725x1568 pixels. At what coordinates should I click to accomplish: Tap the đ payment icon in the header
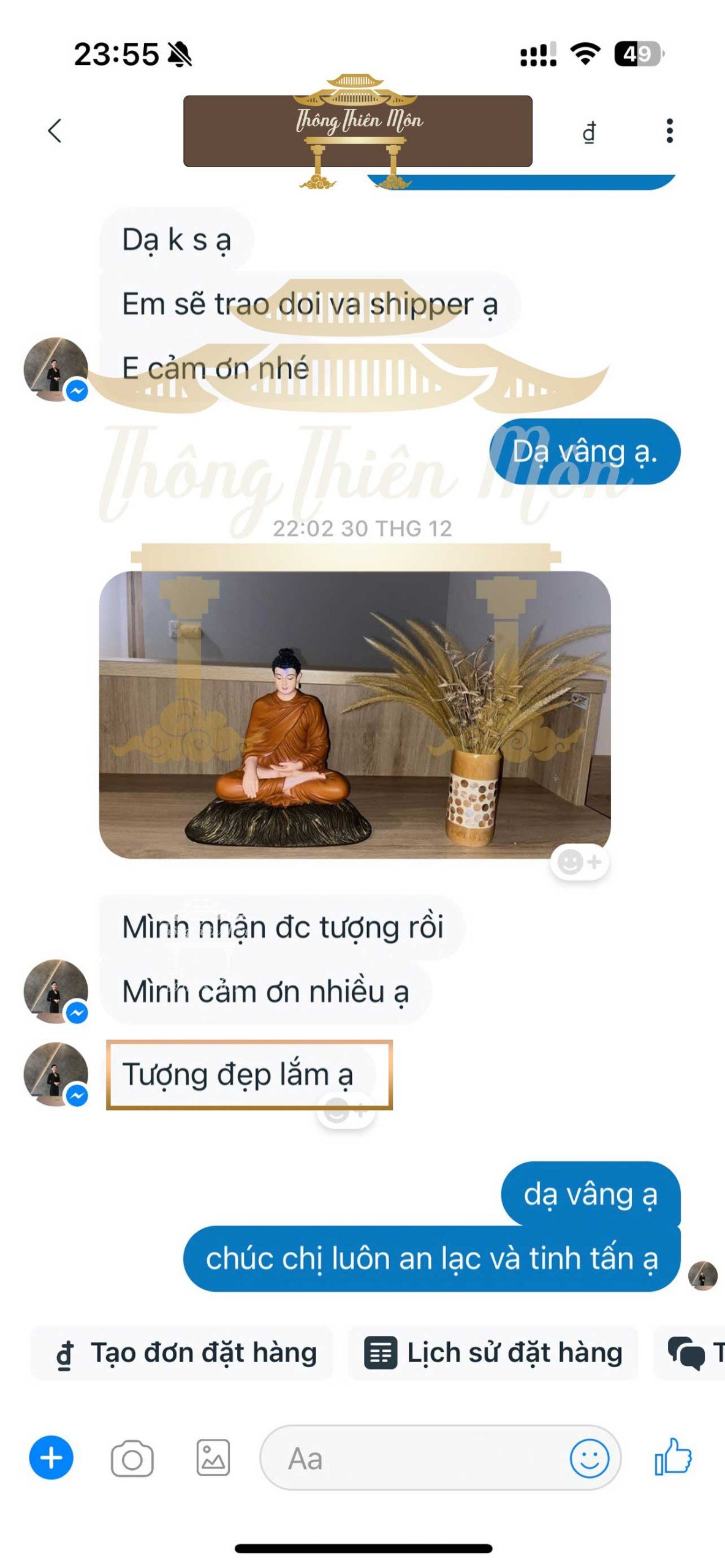(x=589, y=132)
